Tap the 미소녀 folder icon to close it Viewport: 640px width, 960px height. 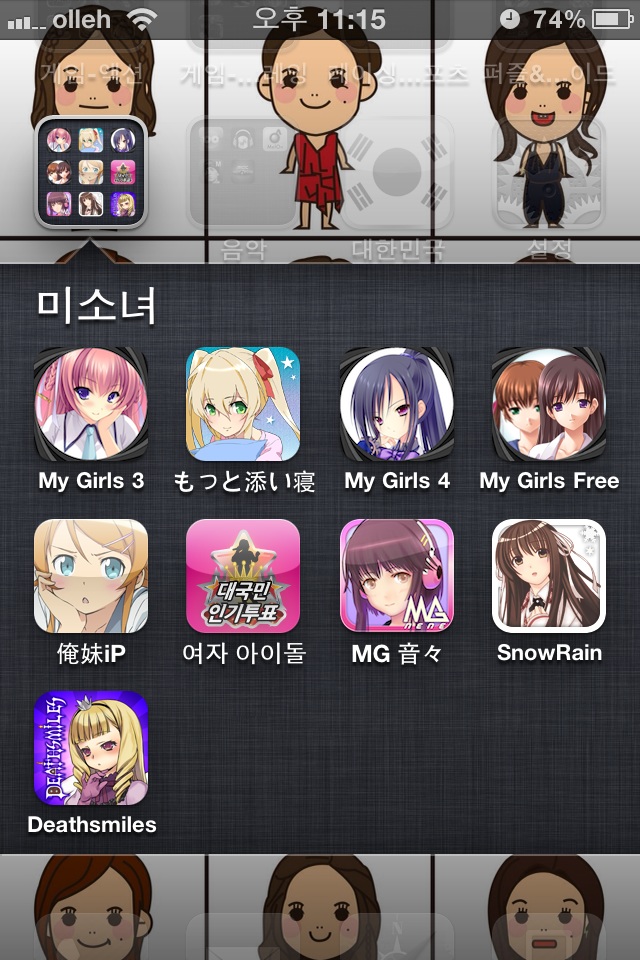[91, 172]
